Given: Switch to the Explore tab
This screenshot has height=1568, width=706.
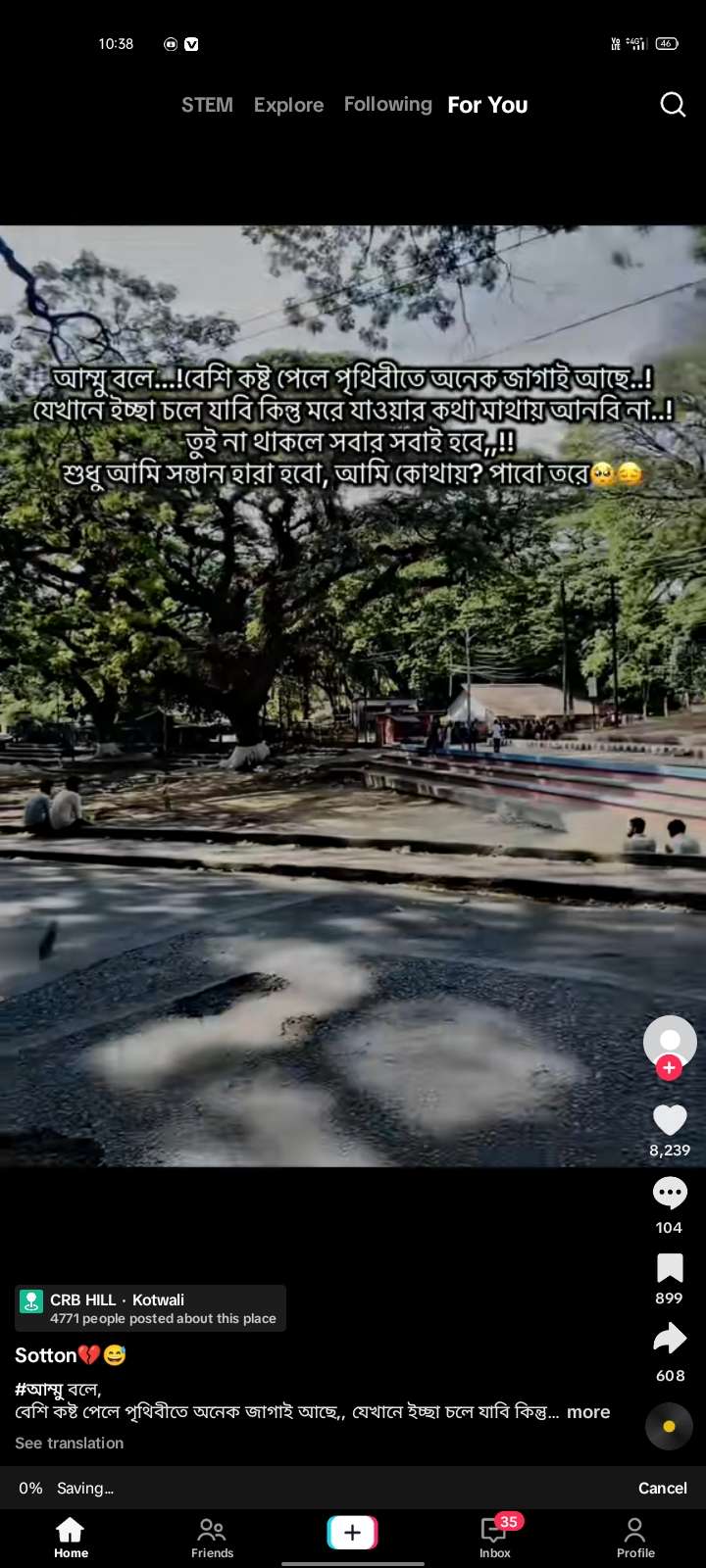Looking at the screenshot, I should click(x=288, y=105).
